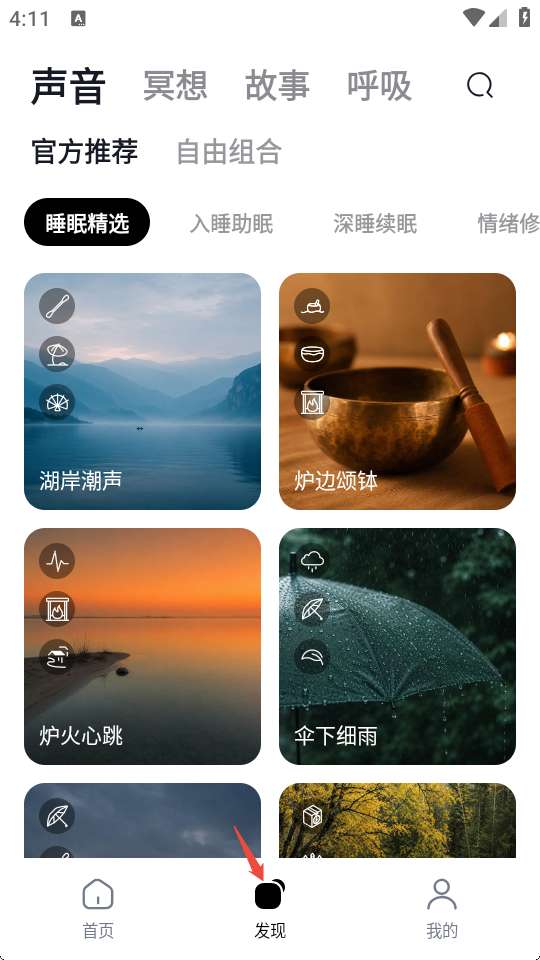This screenshot has height=960, width=540.
Task: Open the 伞下细雨 sound card
Action: pos(397,647)
